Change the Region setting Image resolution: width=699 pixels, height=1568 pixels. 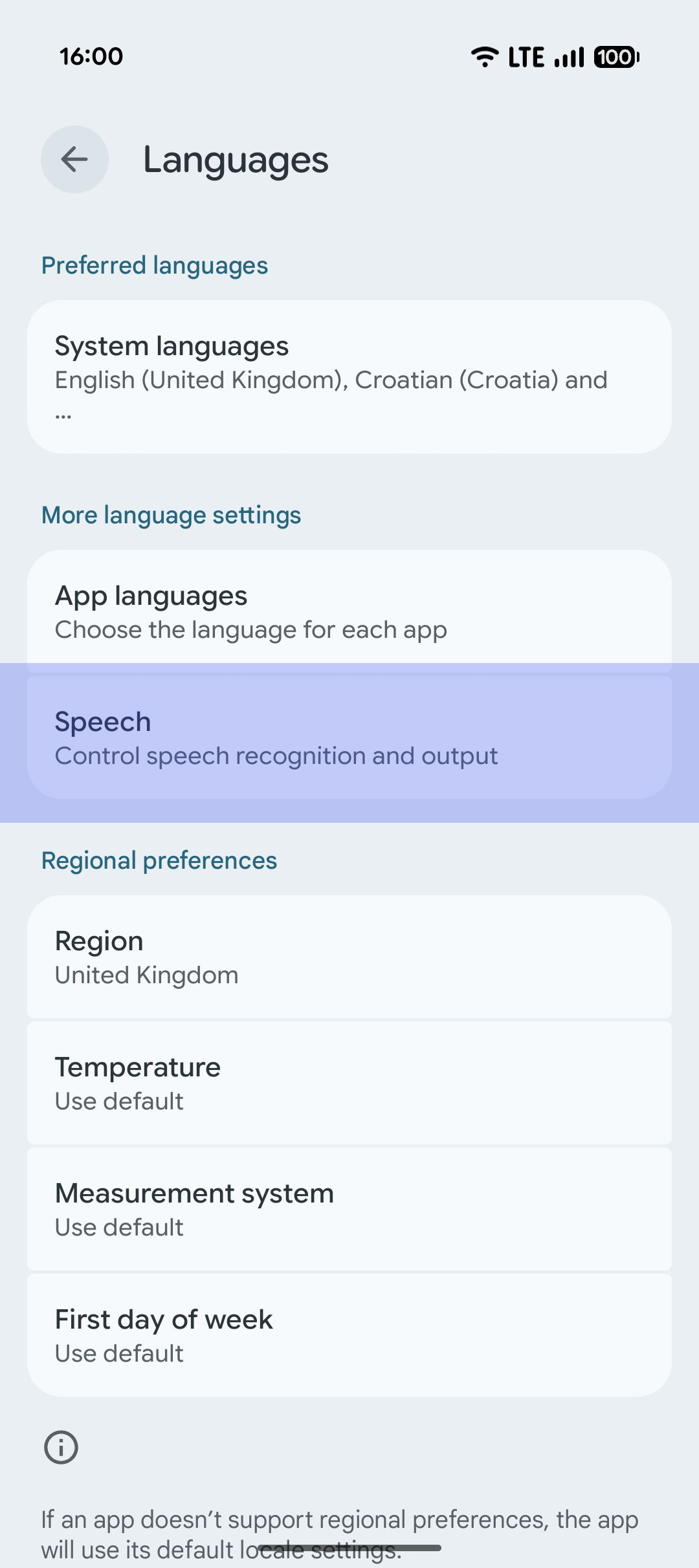[x=349, y=957]
